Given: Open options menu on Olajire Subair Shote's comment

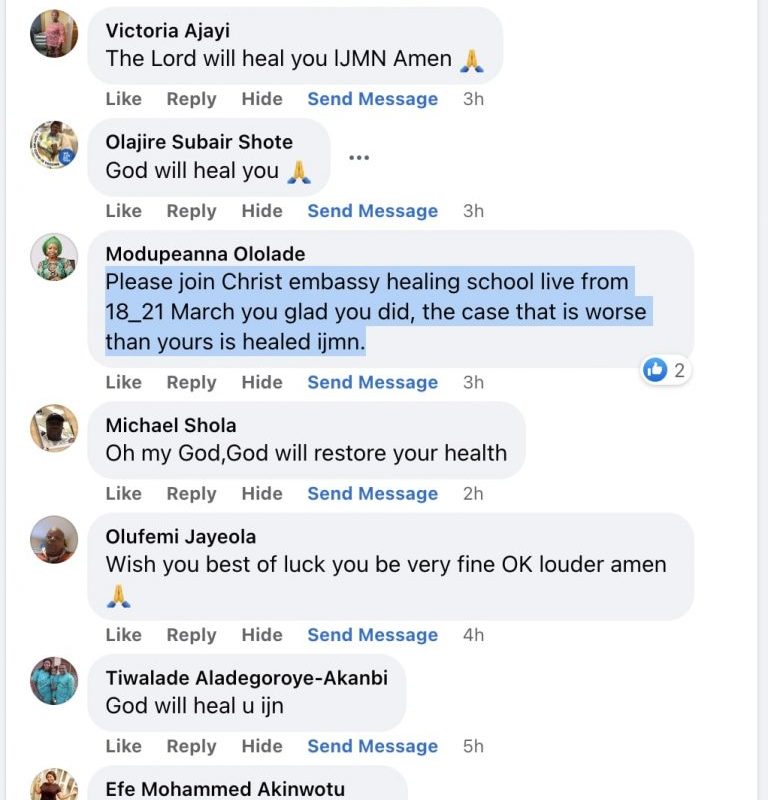Looking at the screenshot, I should click(359, 158).
